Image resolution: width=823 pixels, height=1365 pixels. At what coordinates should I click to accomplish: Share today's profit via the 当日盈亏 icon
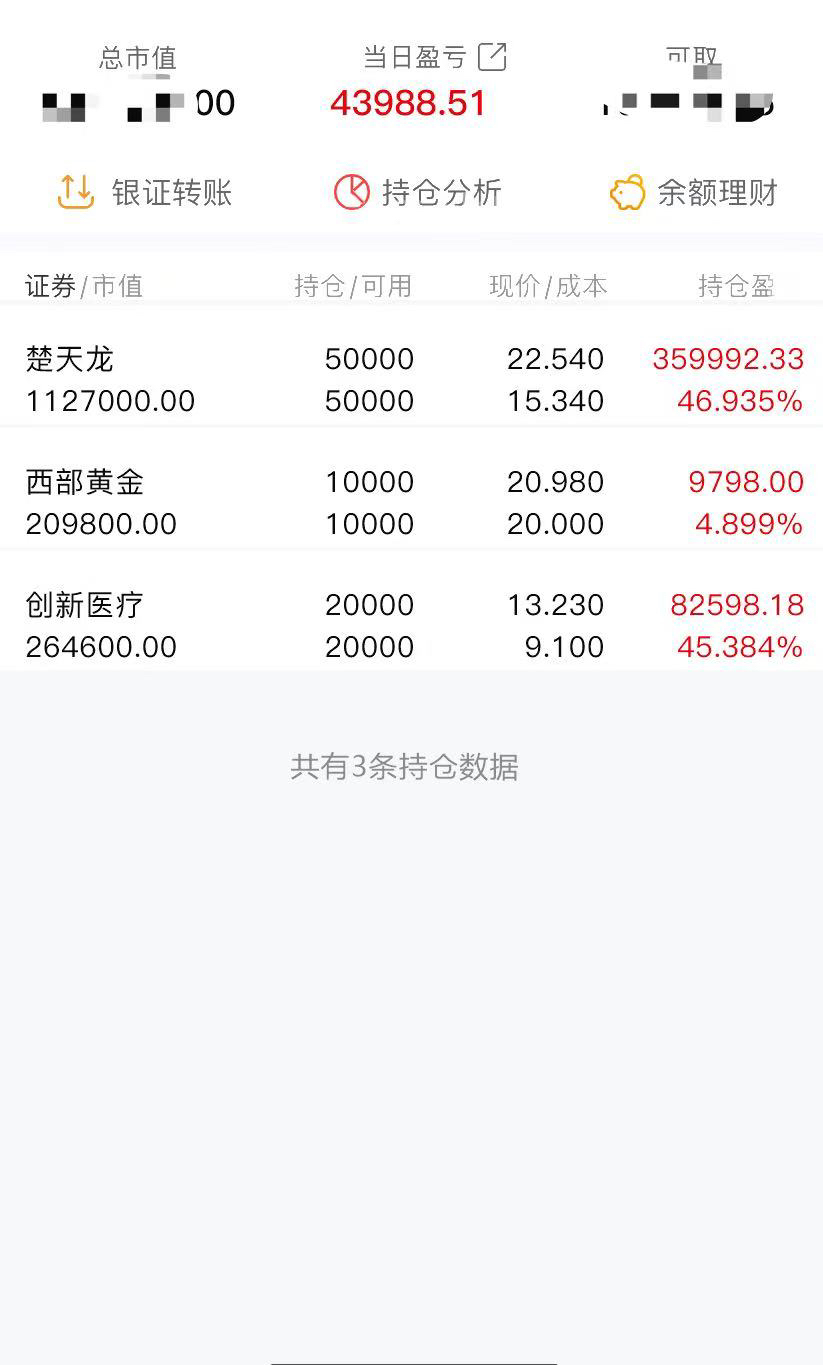492,57
